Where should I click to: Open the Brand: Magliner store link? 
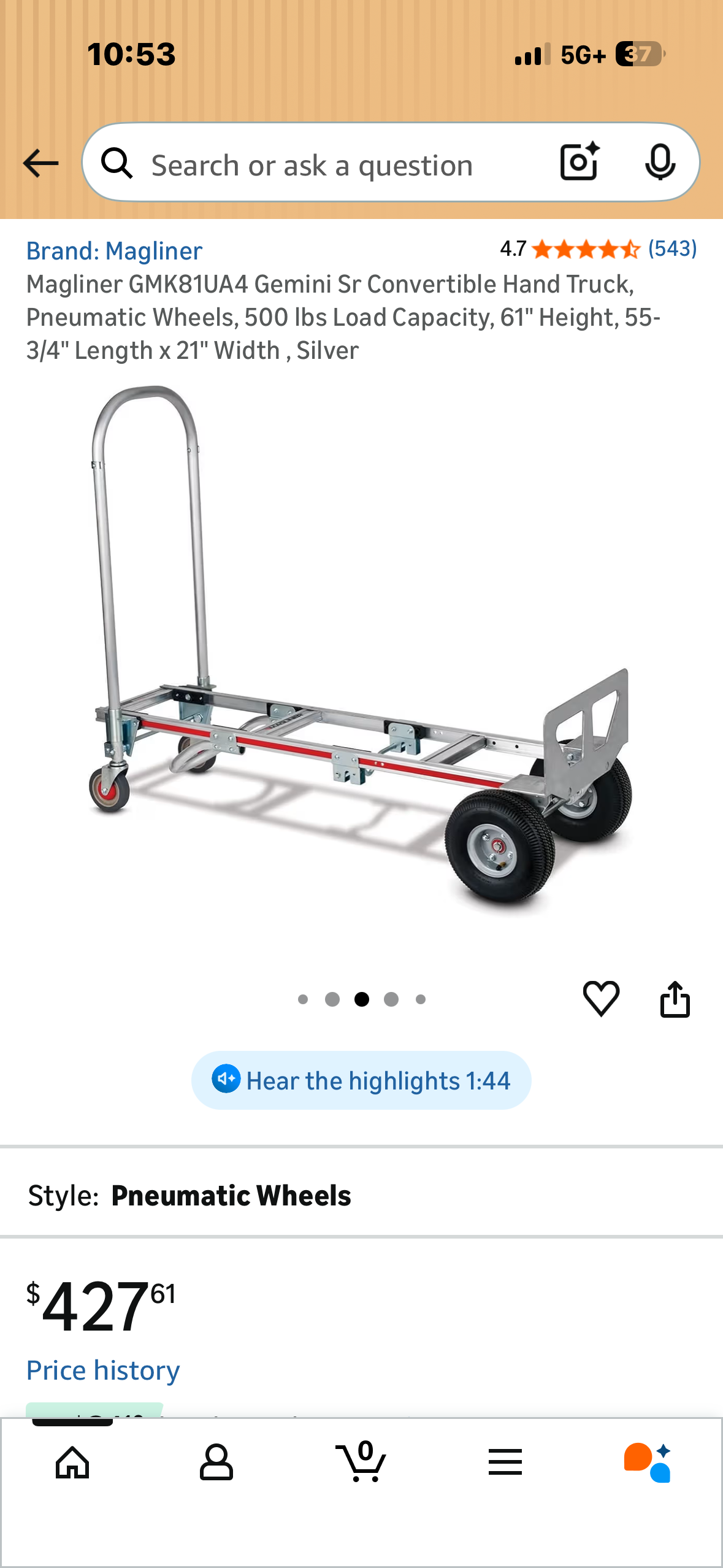click(114, 251)
